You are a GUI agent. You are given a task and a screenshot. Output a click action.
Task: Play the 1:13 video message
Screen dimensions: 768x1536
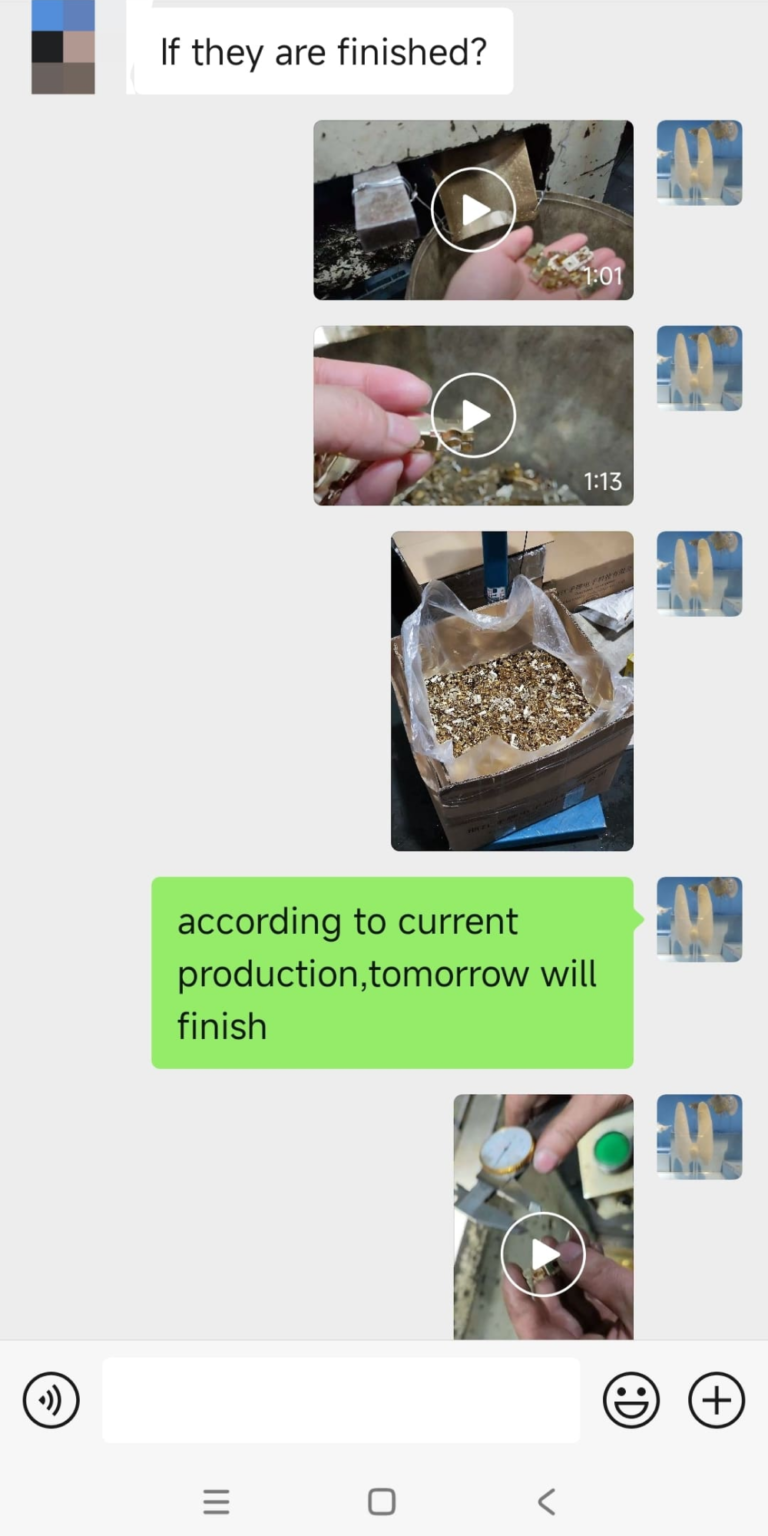pos(473,415)
